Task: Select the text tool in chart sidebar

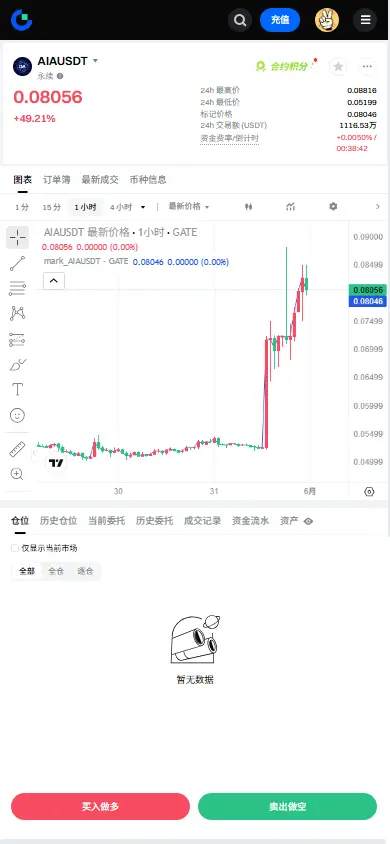Action: click(x=17, y=389)
